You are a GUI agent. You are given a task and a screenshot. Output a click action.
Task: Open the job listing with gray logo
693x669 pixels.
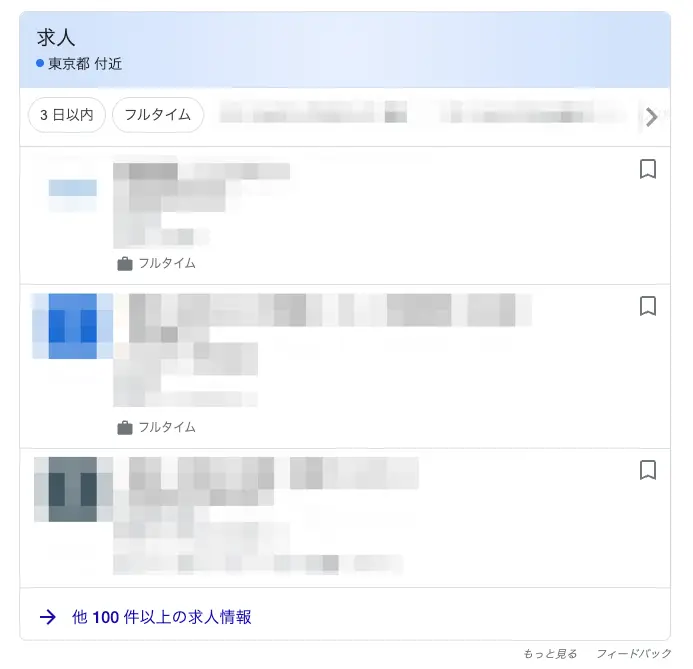click(330, 517)
